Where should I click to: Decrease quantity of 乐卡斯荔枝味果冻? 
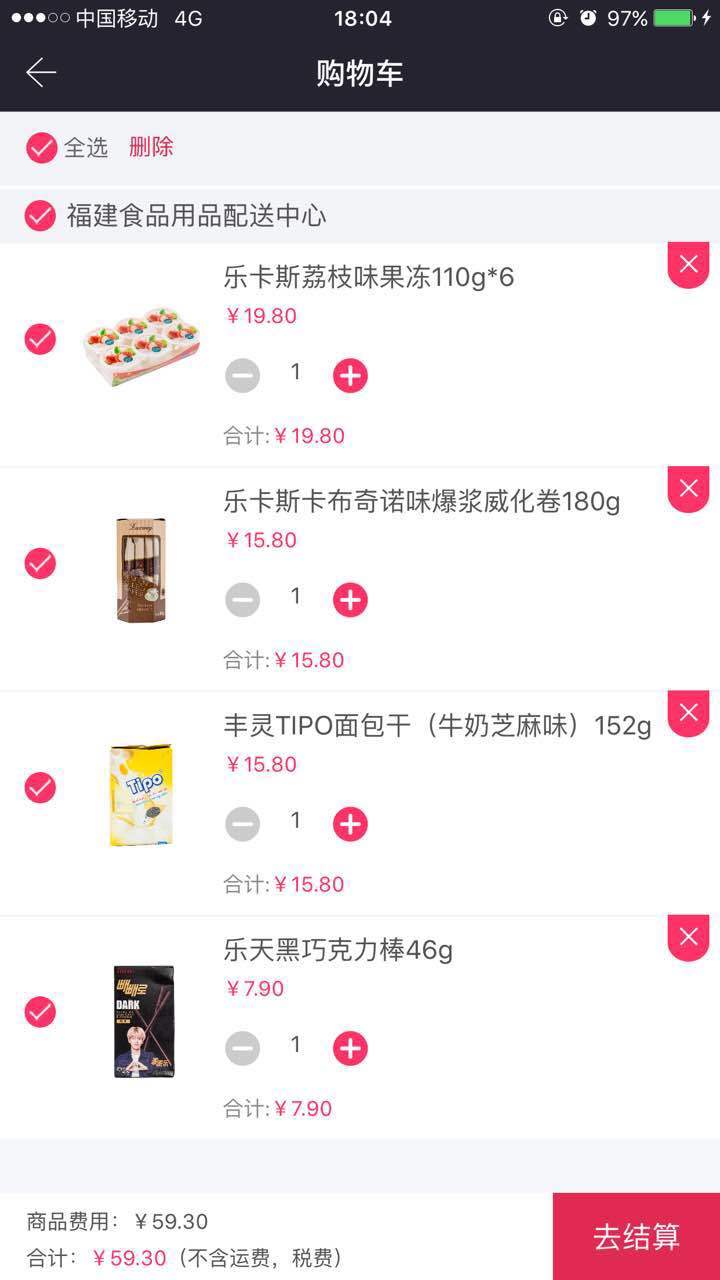[242, 376]
